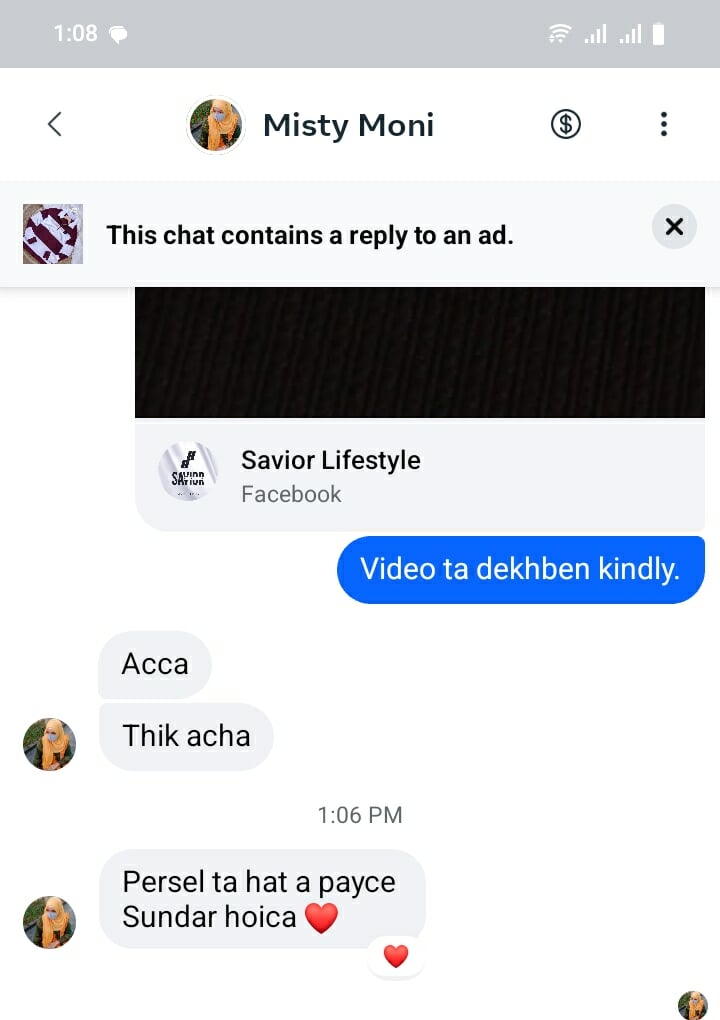Viewport: 720px width, 1020px height.
Task: Open the payment dollar icon
Action: tap(566, 124)
